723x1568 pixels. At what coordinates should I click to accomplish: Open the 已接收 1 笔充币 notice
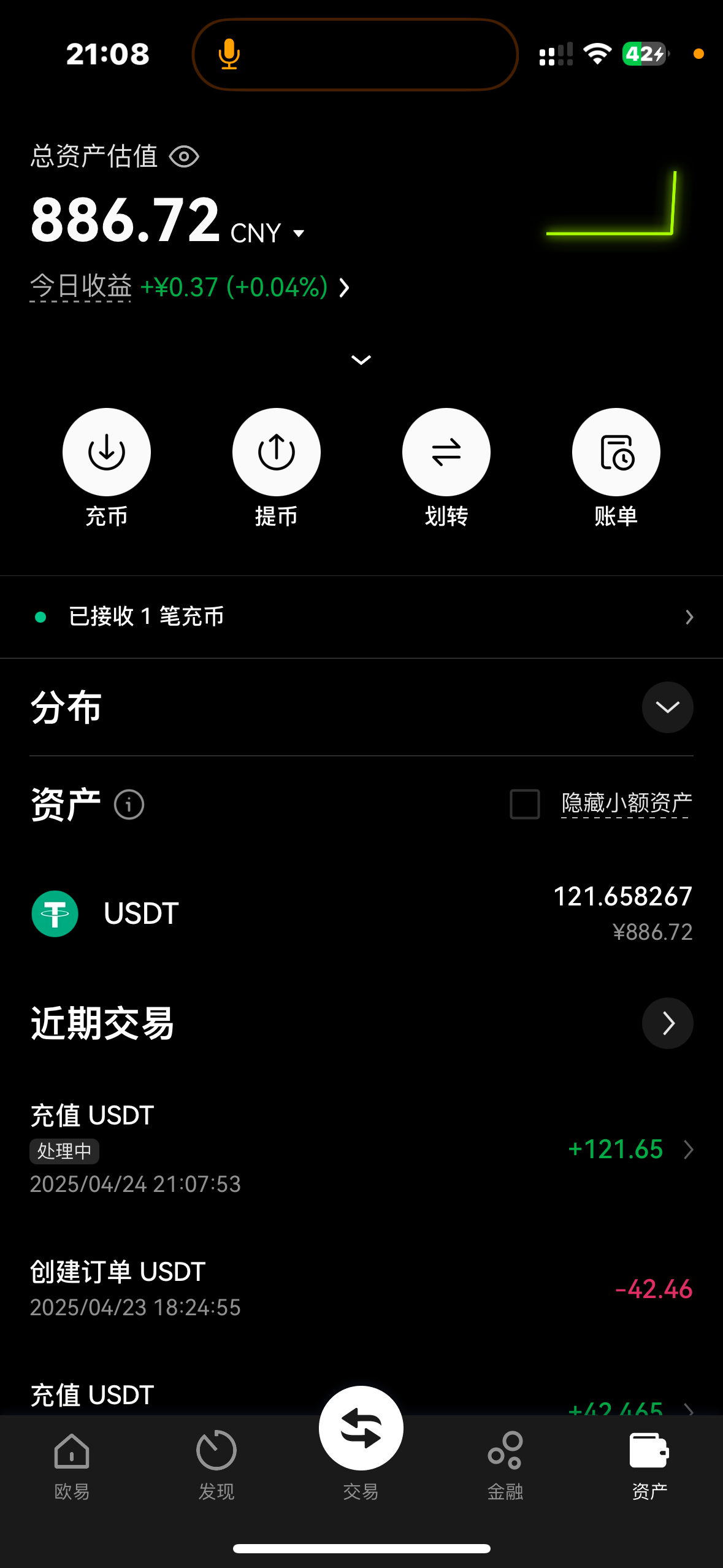click(x=361, y=617)
